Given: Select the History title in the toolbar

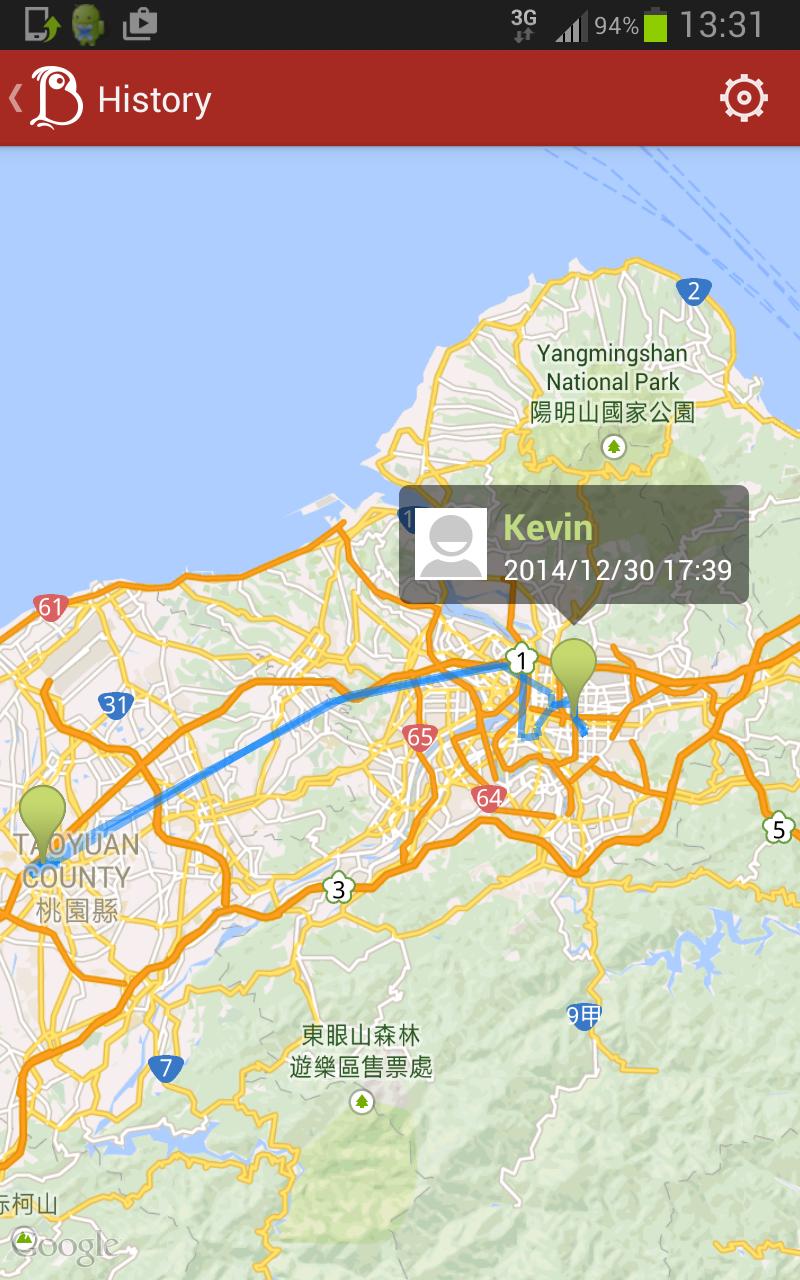Looking at the screenshot, I should tap(153, 97).
